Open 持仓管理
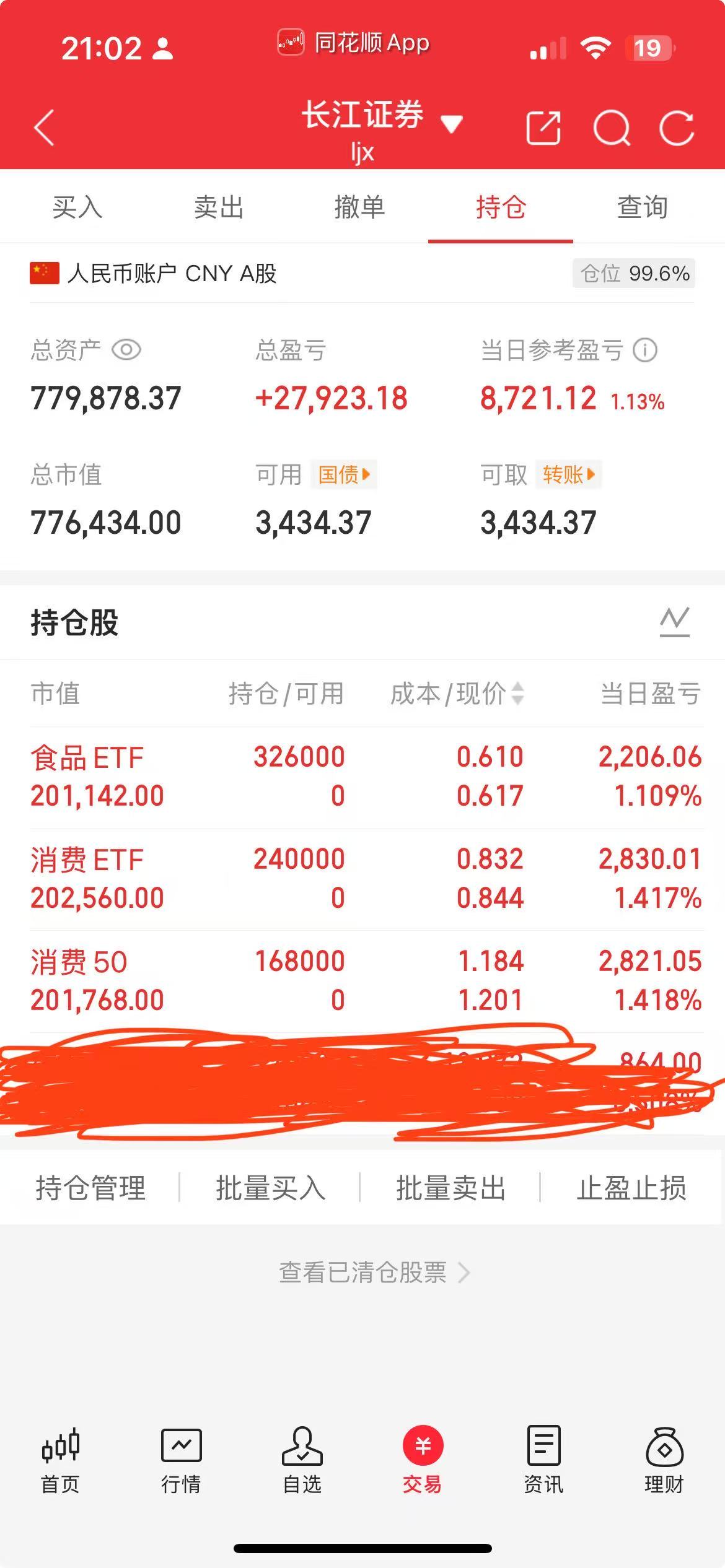The image size is (725, 1568). 90,1188
